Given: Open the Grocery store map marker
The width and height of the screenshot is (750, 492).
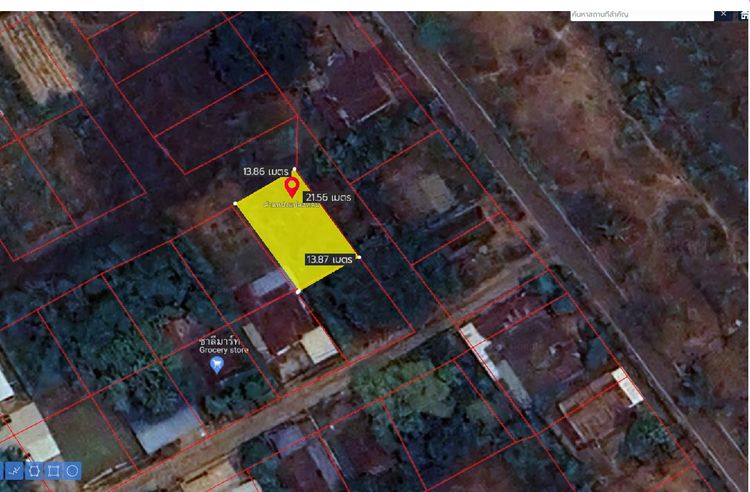Looking at the screenshot, I should (x=215, y=365).
